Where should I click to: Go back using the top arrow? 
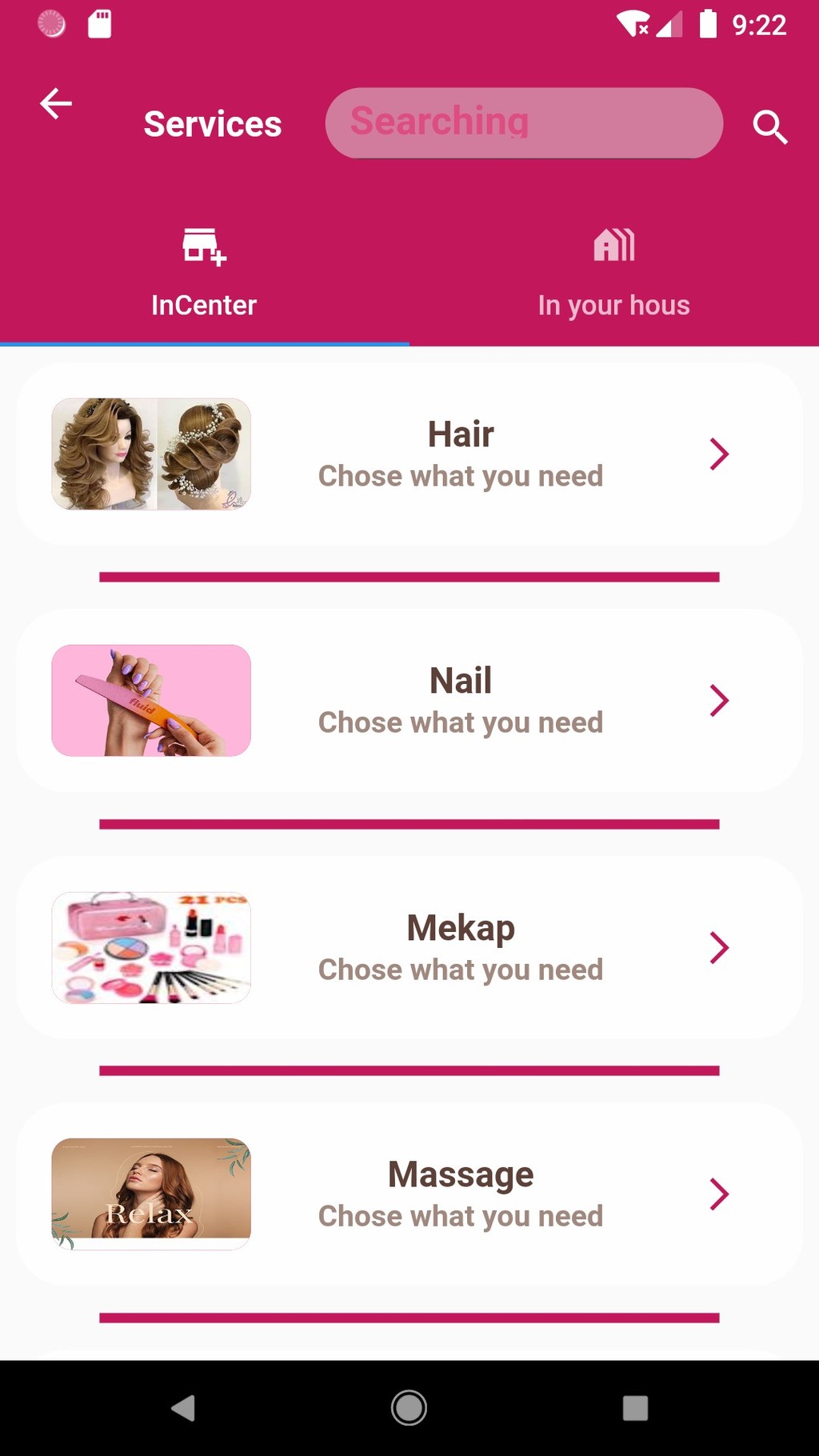(x=56, y=104)
